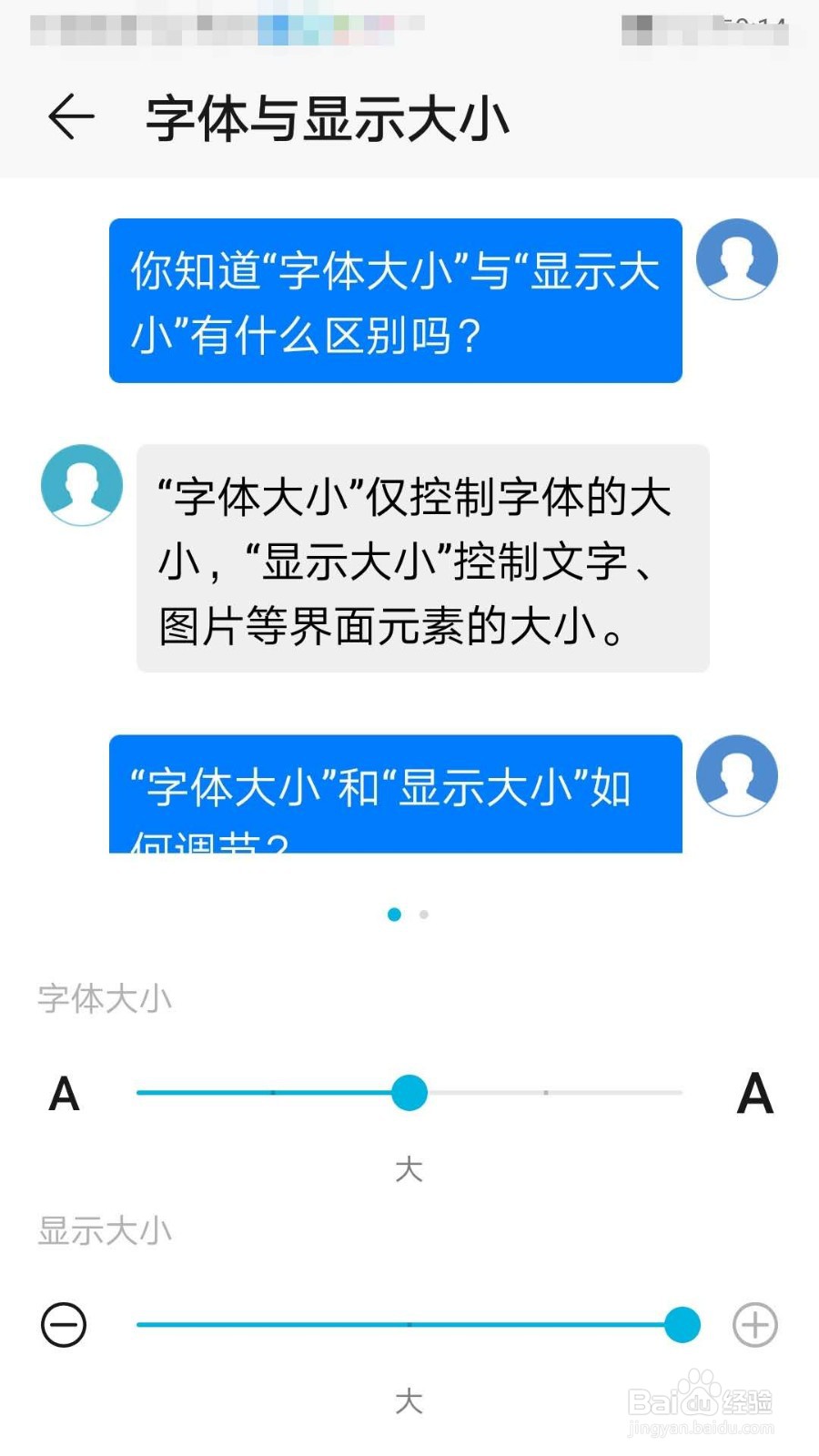
Task: Select the large A font icon
Action: [755, 1095]
